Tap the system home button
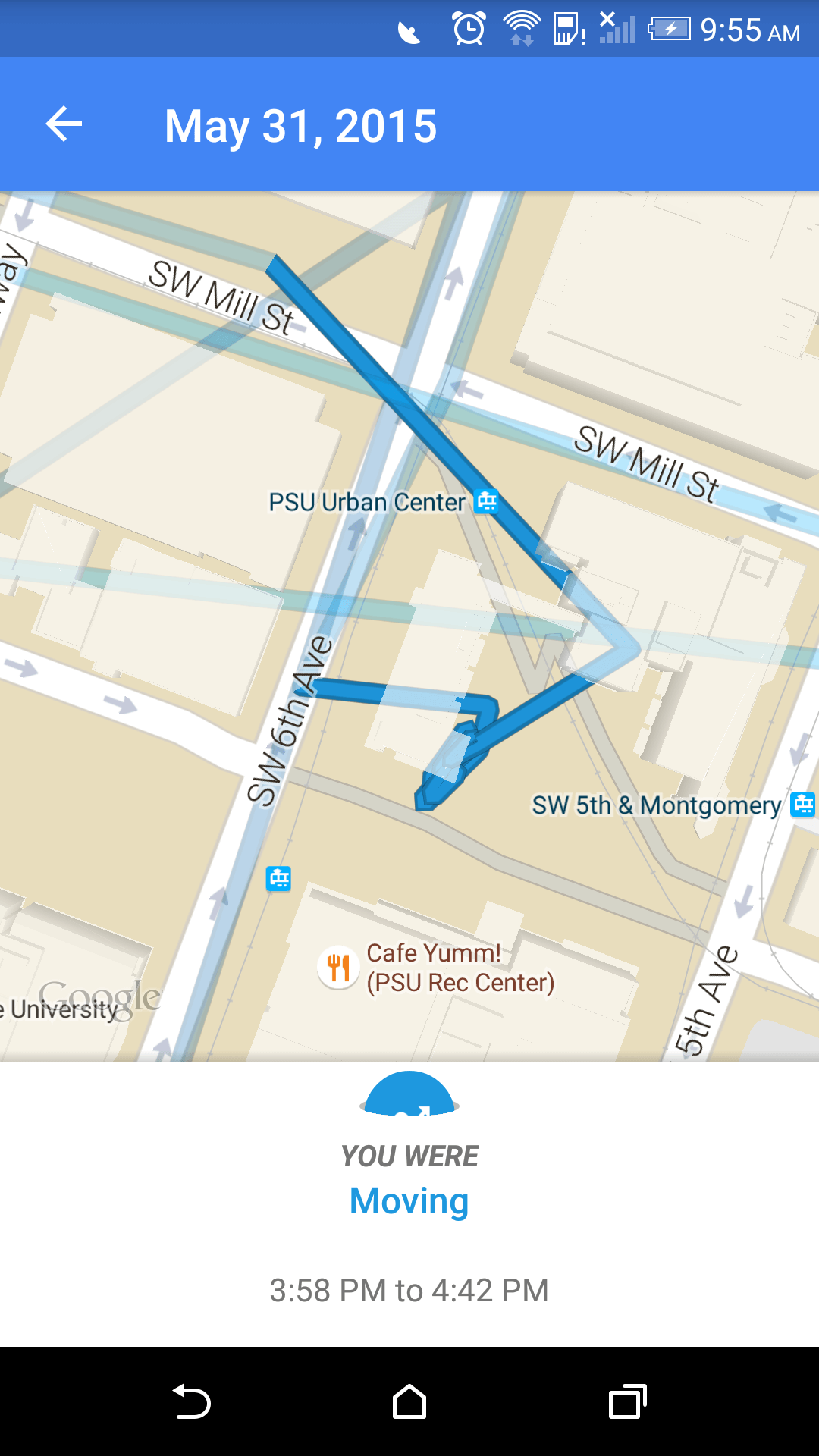The height and width of the screenshot is (1456, 819). coord(409,1401)
